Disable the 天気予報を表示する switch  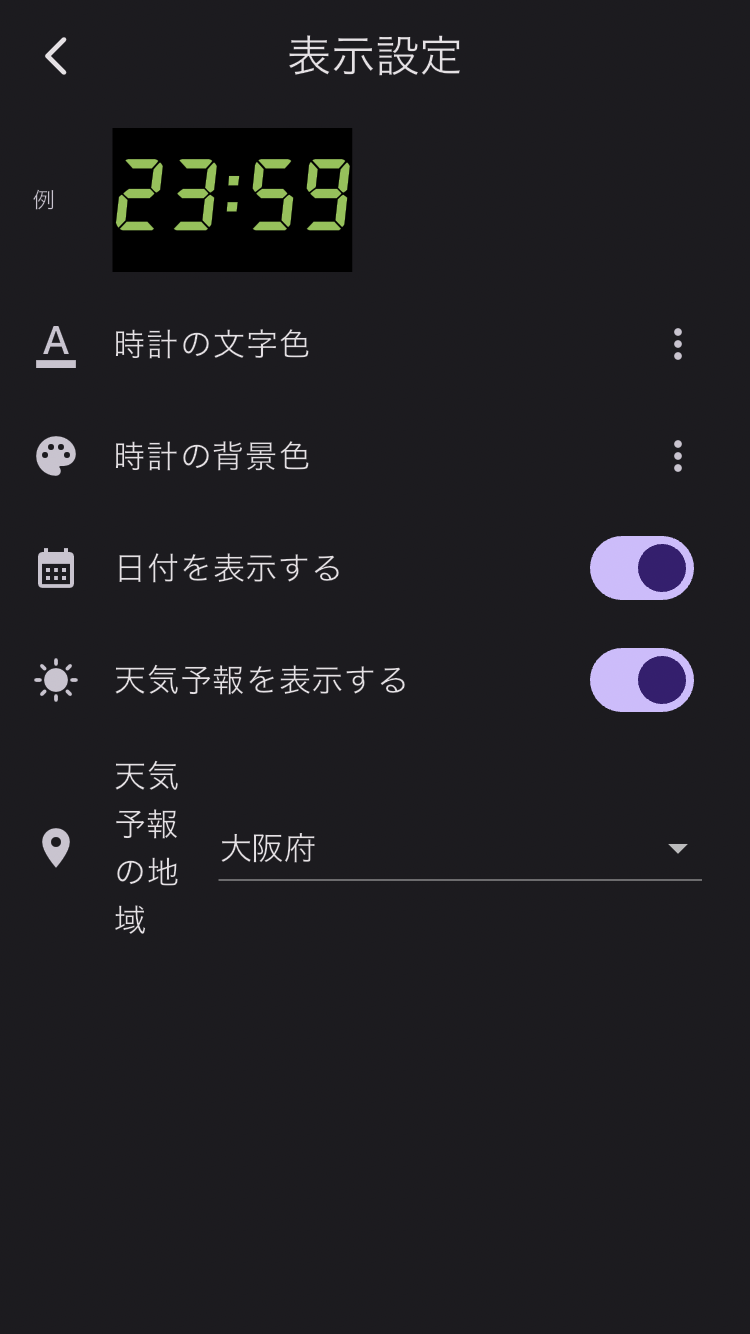pos(641,680)
